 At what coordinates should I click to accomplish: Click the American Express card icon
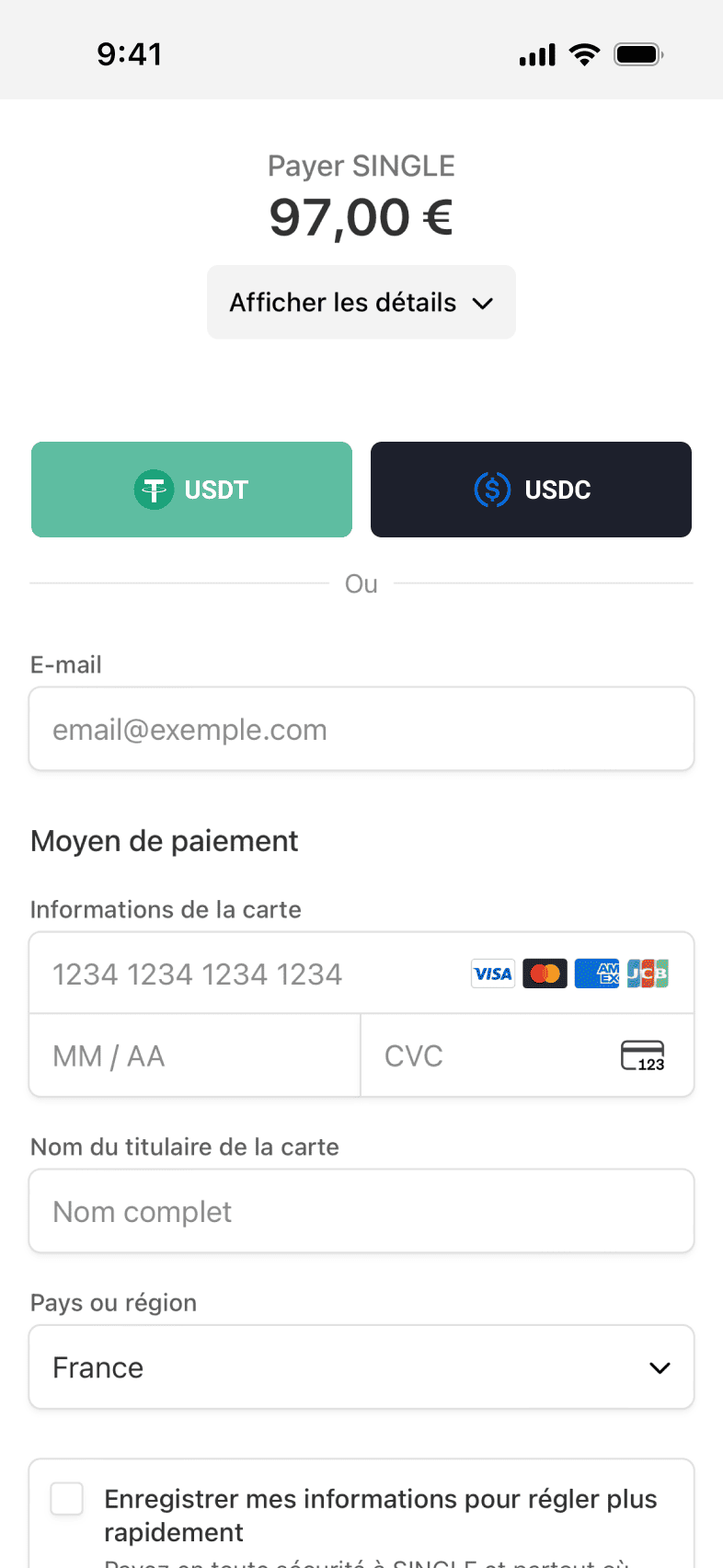[596, 973]
